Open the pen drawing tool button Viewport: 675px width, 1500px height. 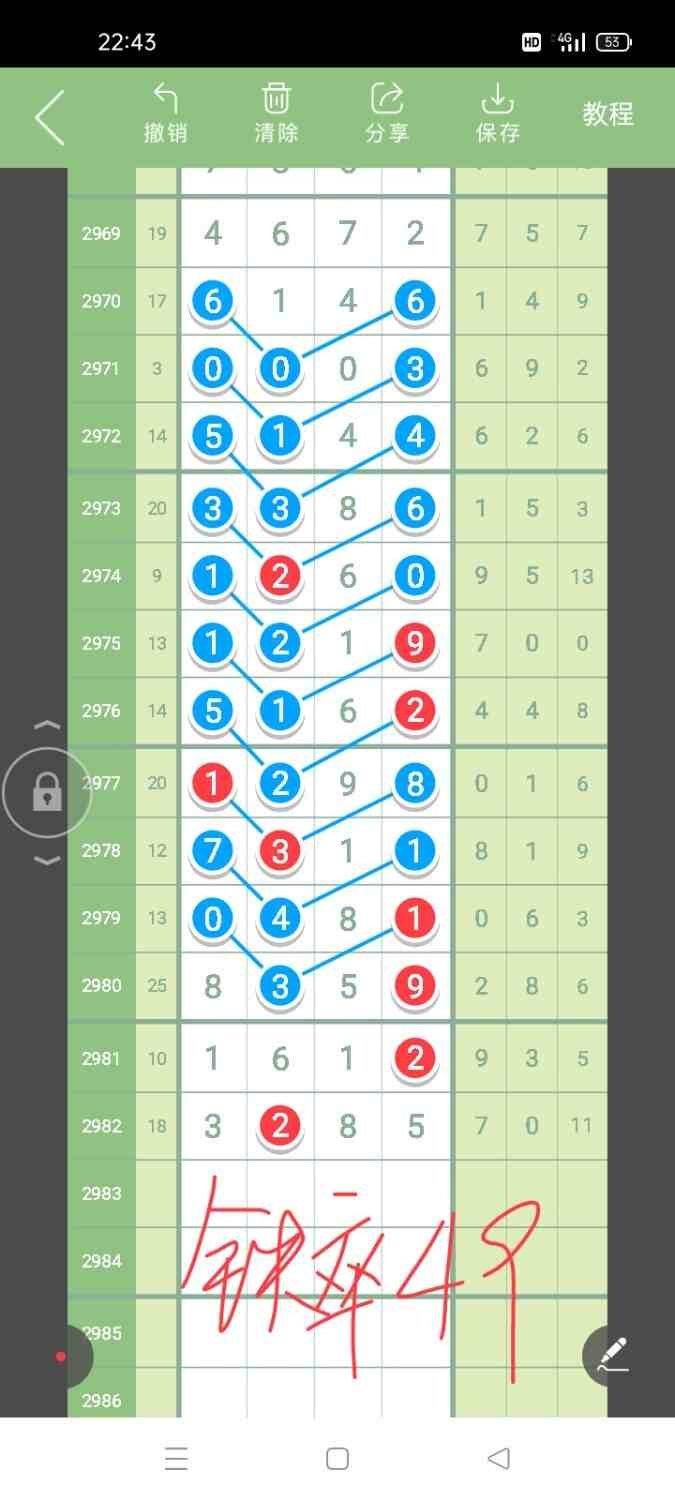pos(613,1355)
